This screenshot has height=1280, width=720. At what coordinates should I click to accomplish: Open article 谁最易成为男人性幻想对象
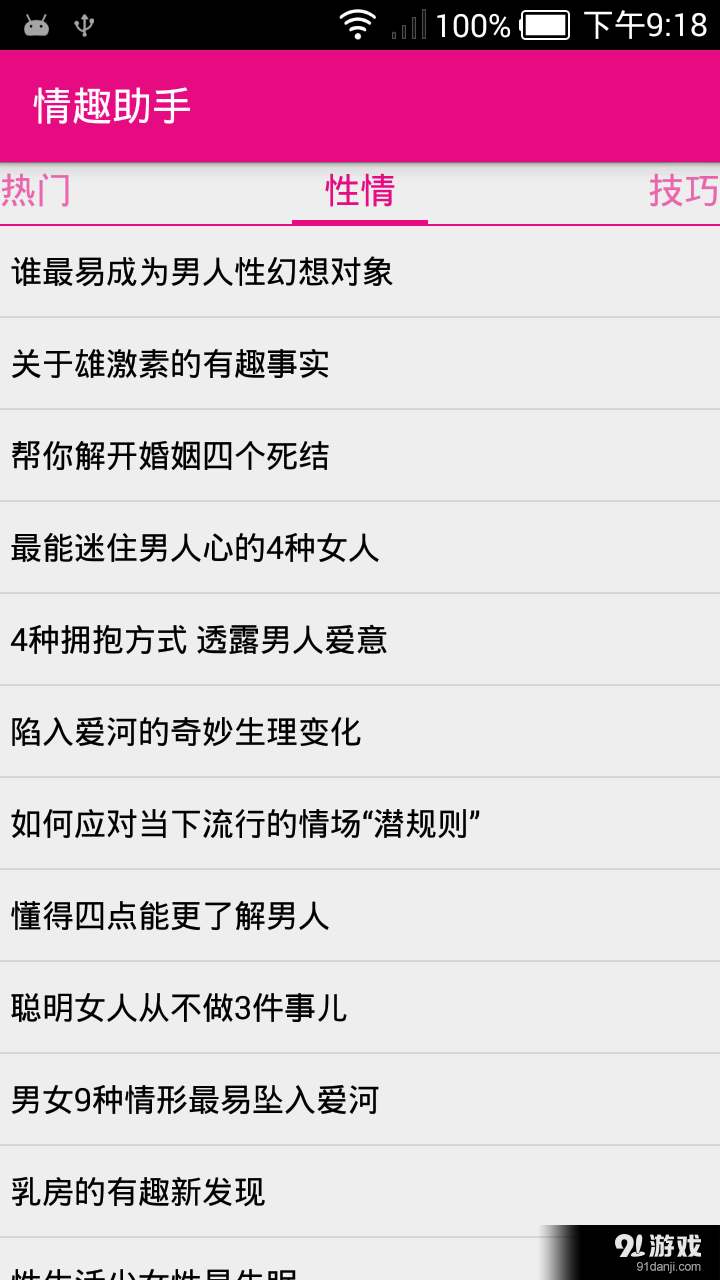click(x=360, y=273)
